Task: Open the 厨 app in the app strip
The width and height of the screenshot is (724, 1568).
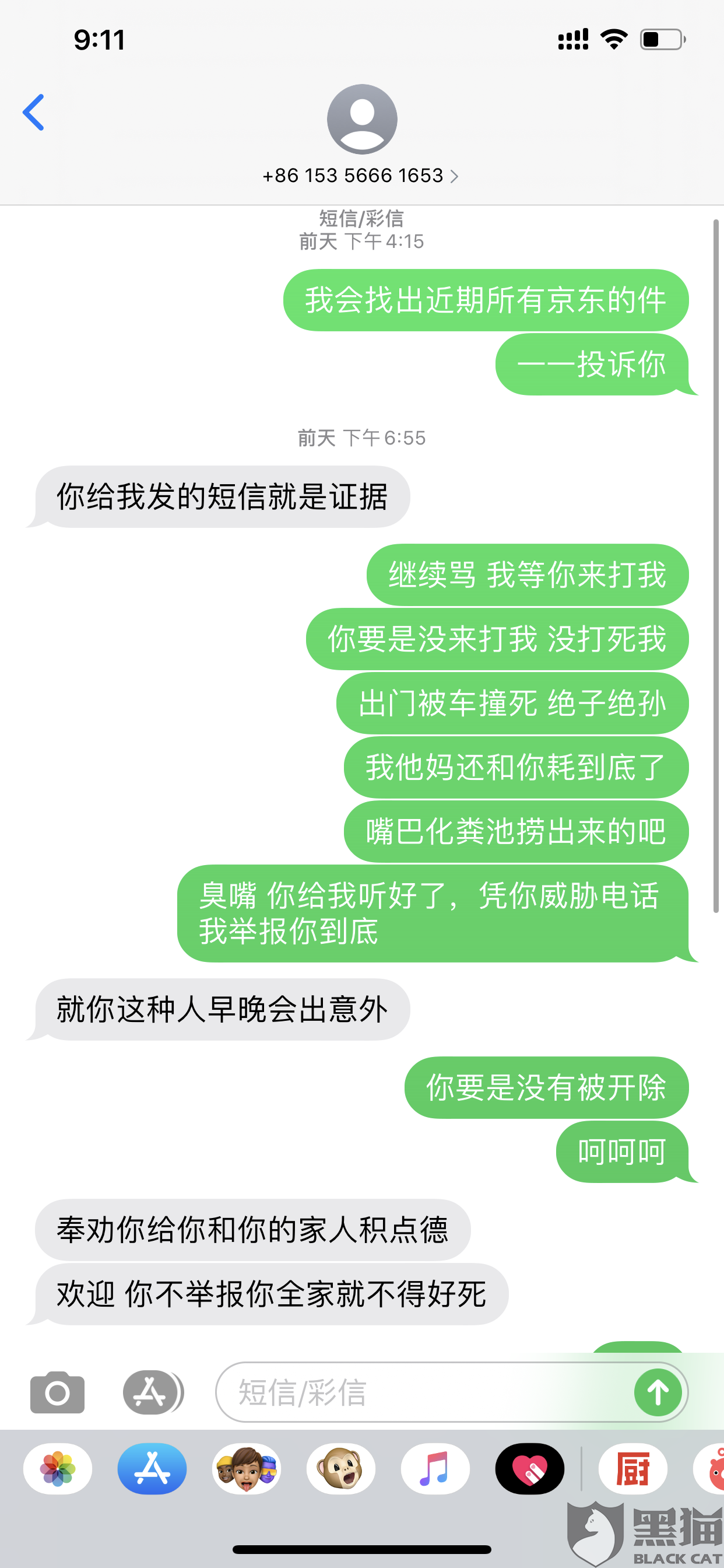Action: [632, 1469]
